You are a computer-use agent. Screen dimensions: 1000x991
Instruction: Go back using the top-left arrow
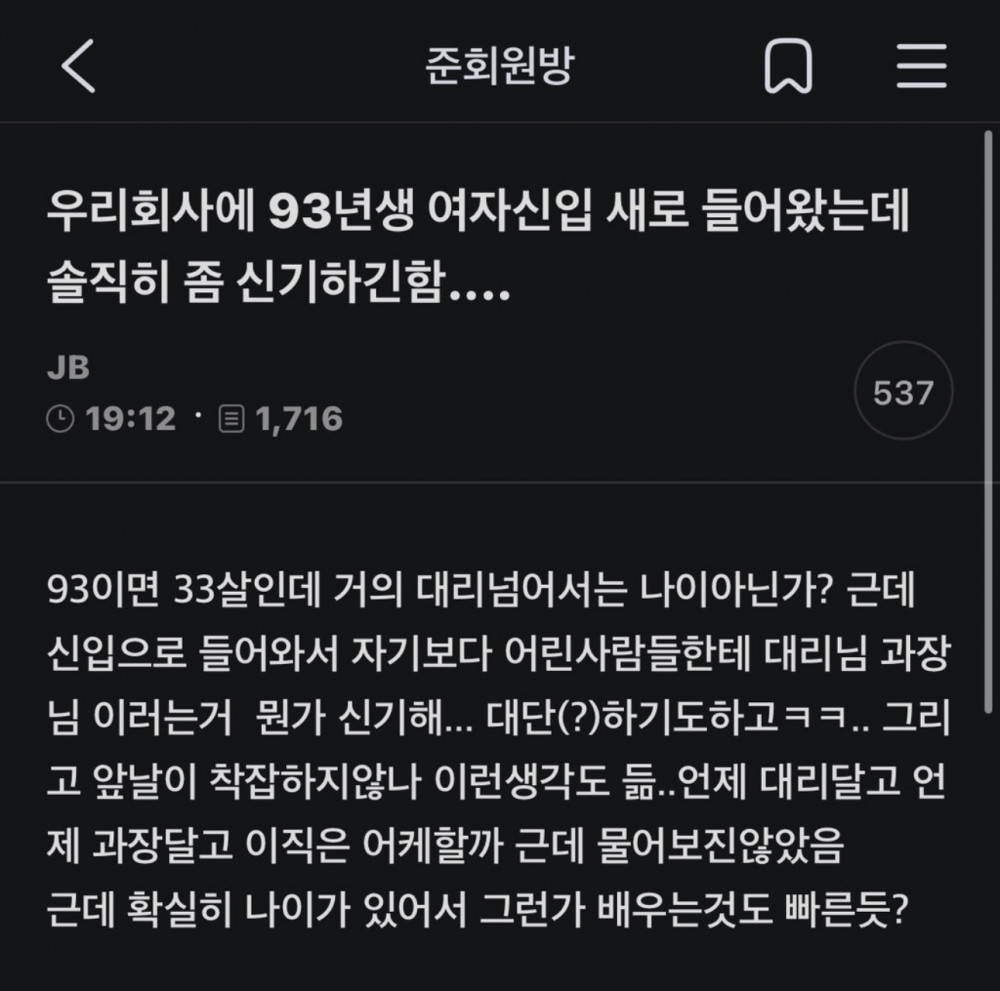click(78, 68)
